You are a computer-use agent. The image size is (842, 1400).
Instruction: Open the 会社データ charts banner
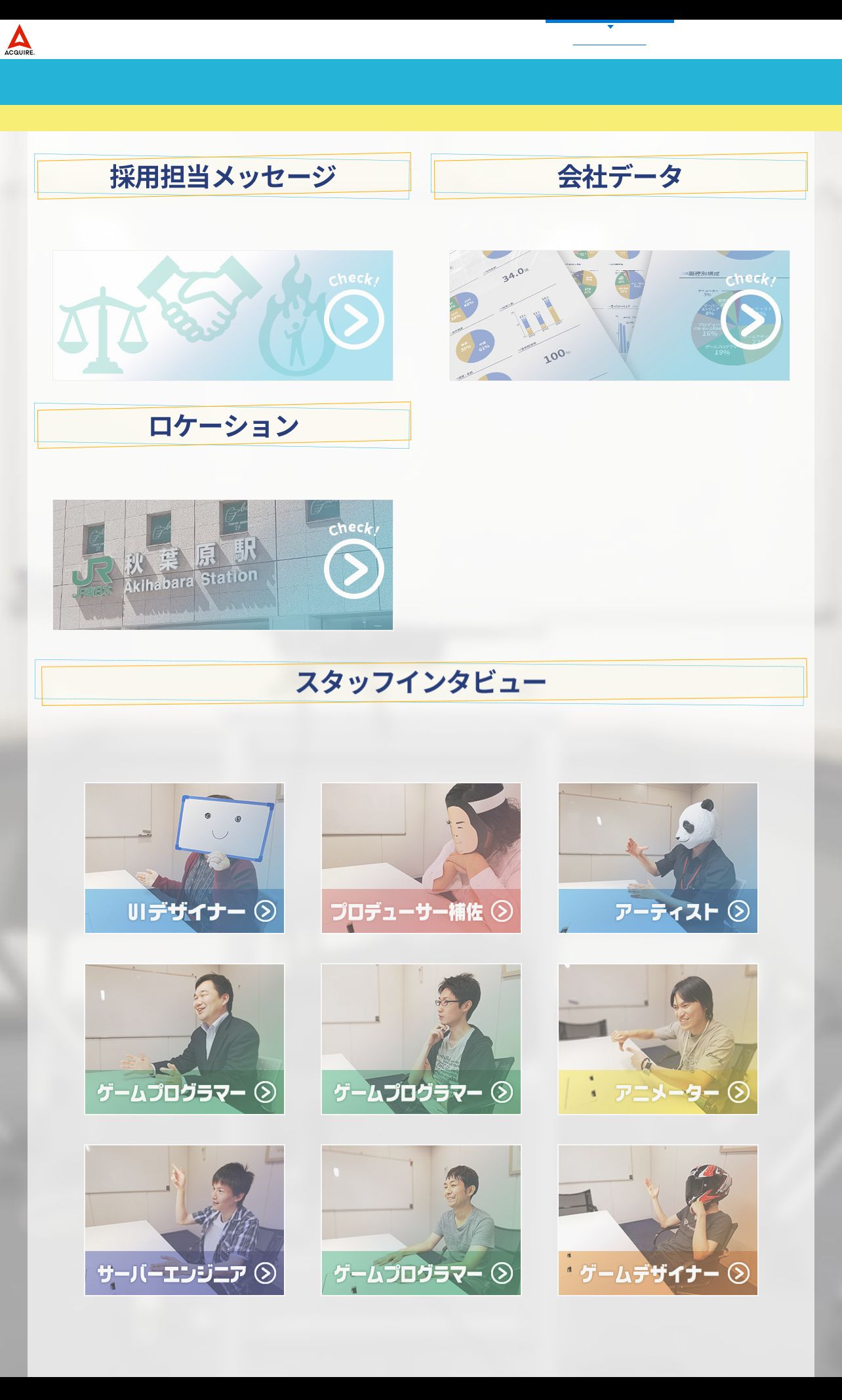pos(619,316)
